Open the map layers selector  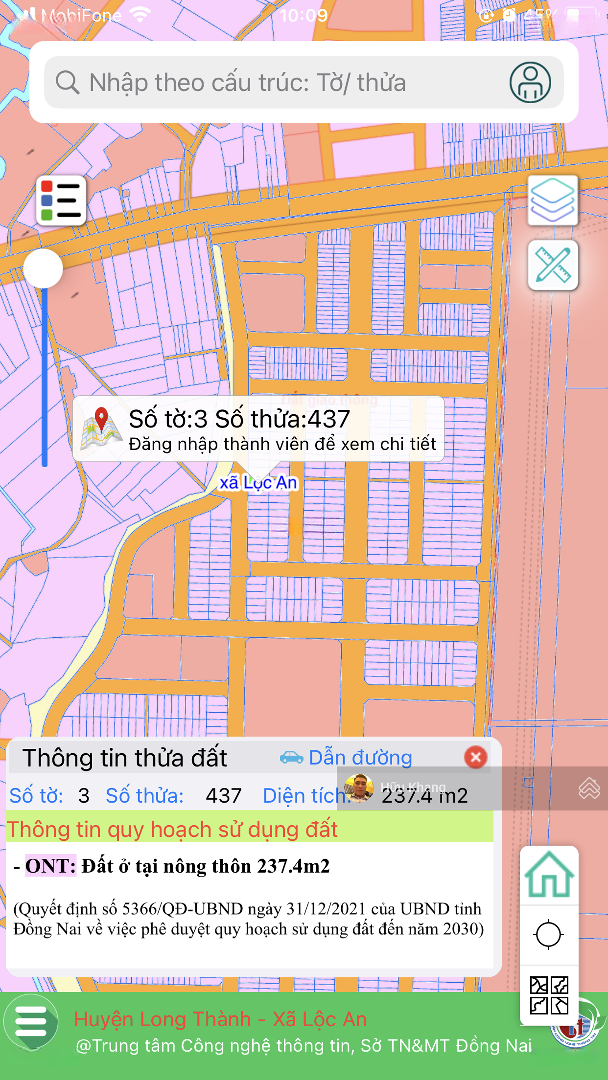tap(552, 200)
